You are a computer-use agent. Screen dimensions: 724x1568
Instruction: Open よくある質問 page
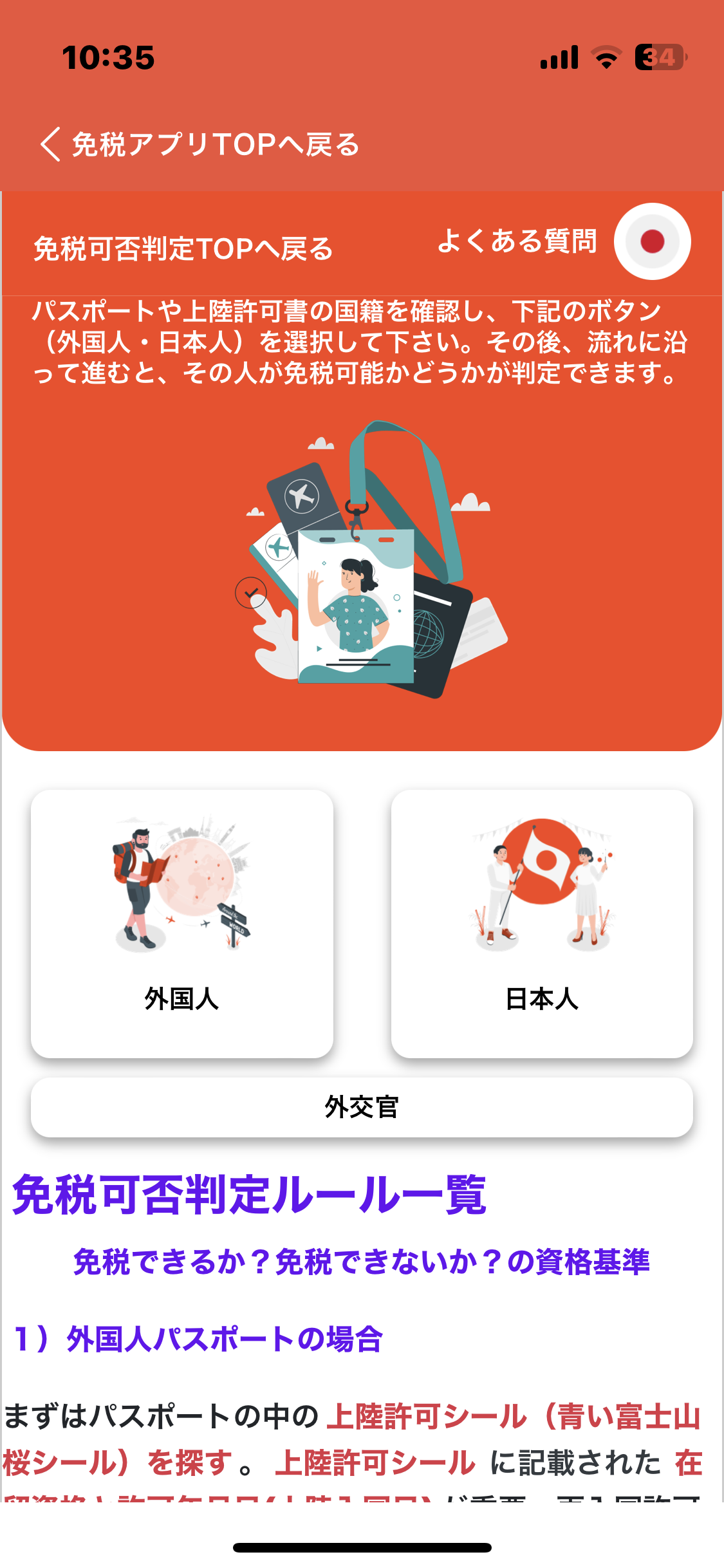[x=517, y=241]
